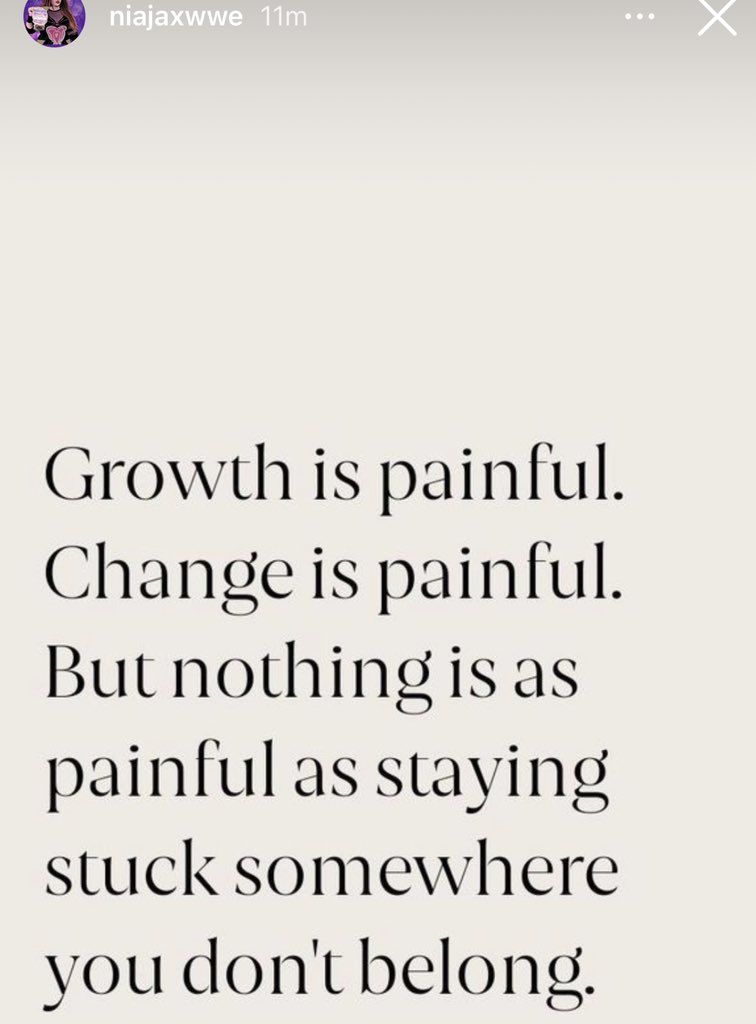756x1024 pixels.
Task: Open the story options menu
Action: click(639, 17)
